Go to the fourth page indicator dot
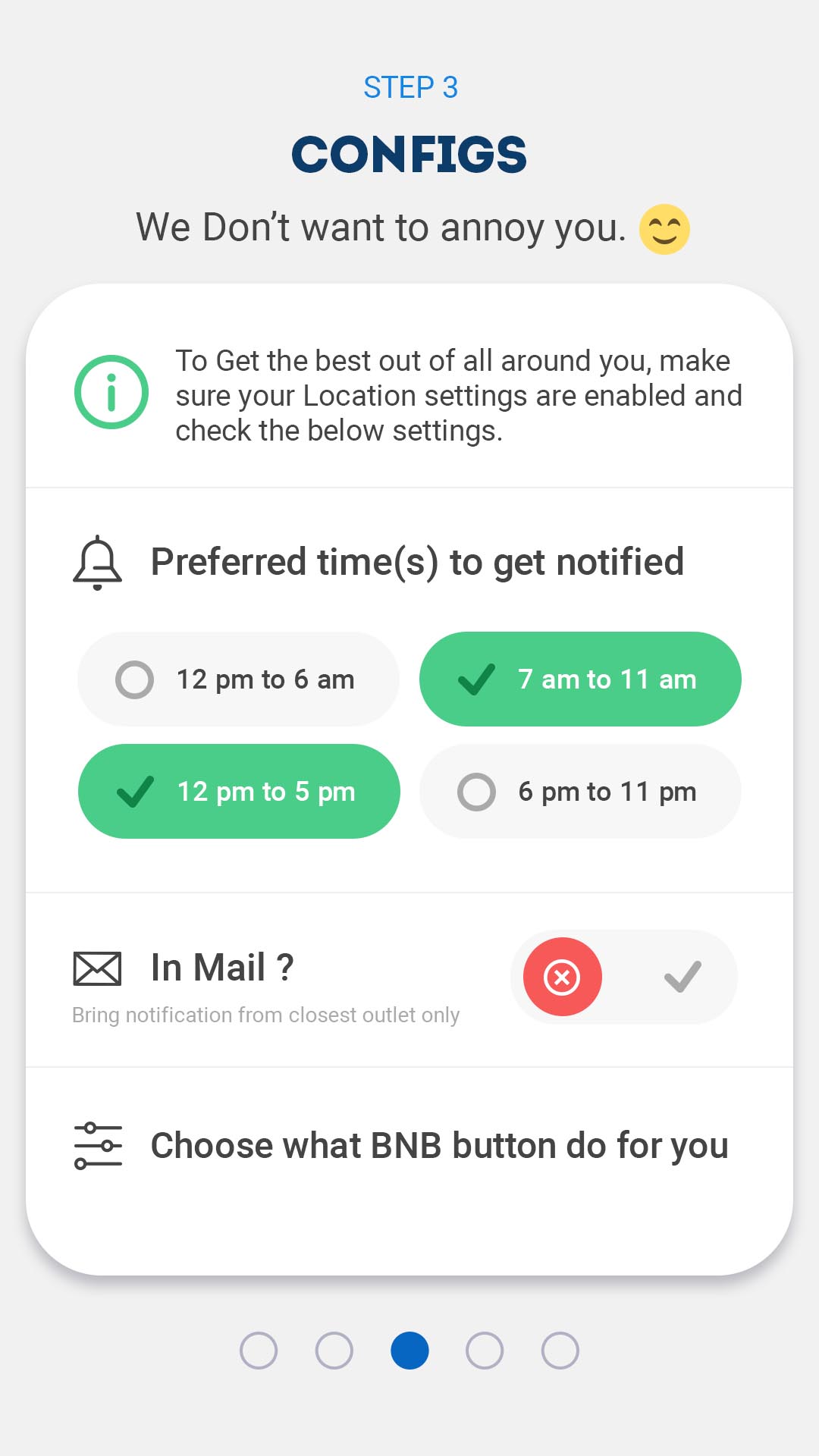Screen dimensions: 819x1456 click(485, 1351)
